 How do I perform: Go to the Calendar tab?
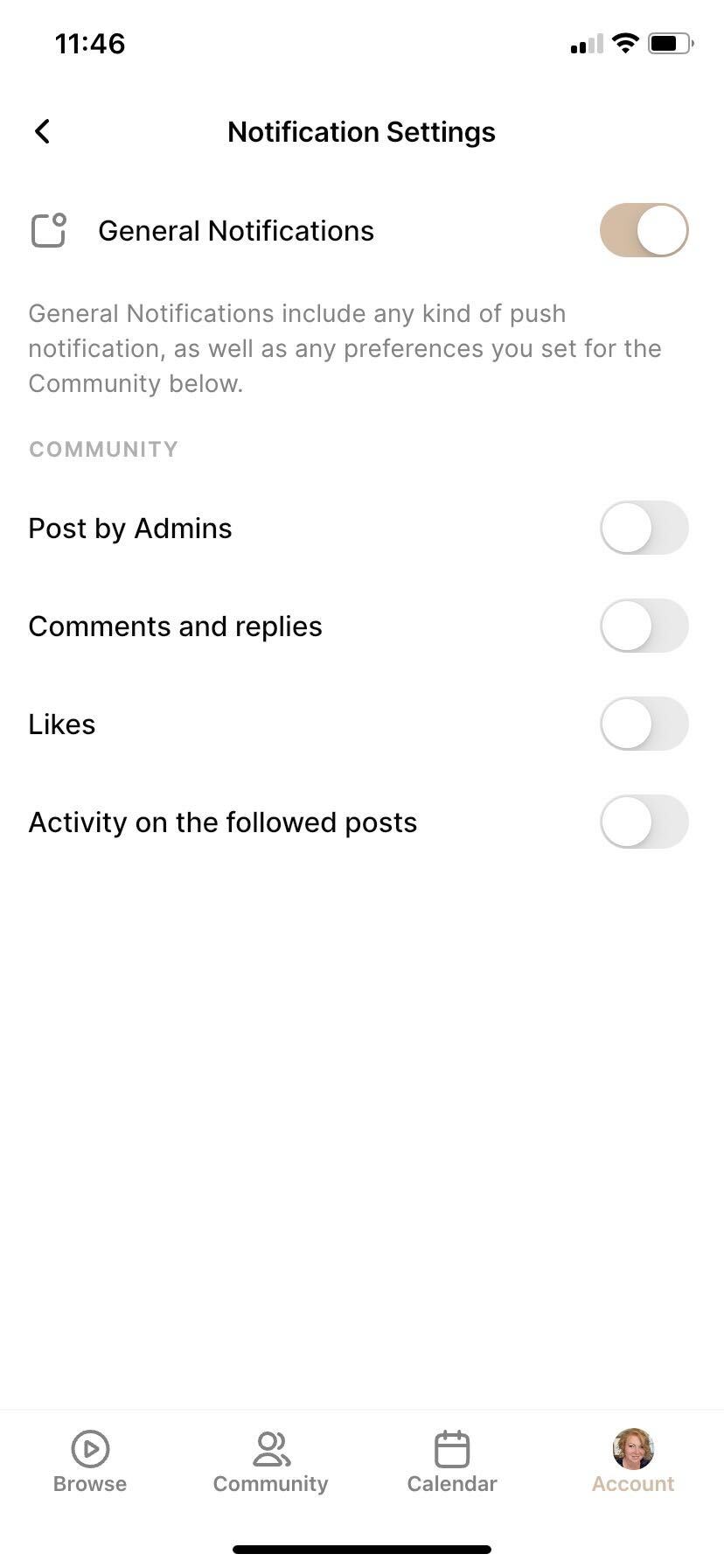pyautogui.click(x=452, y=1462)
